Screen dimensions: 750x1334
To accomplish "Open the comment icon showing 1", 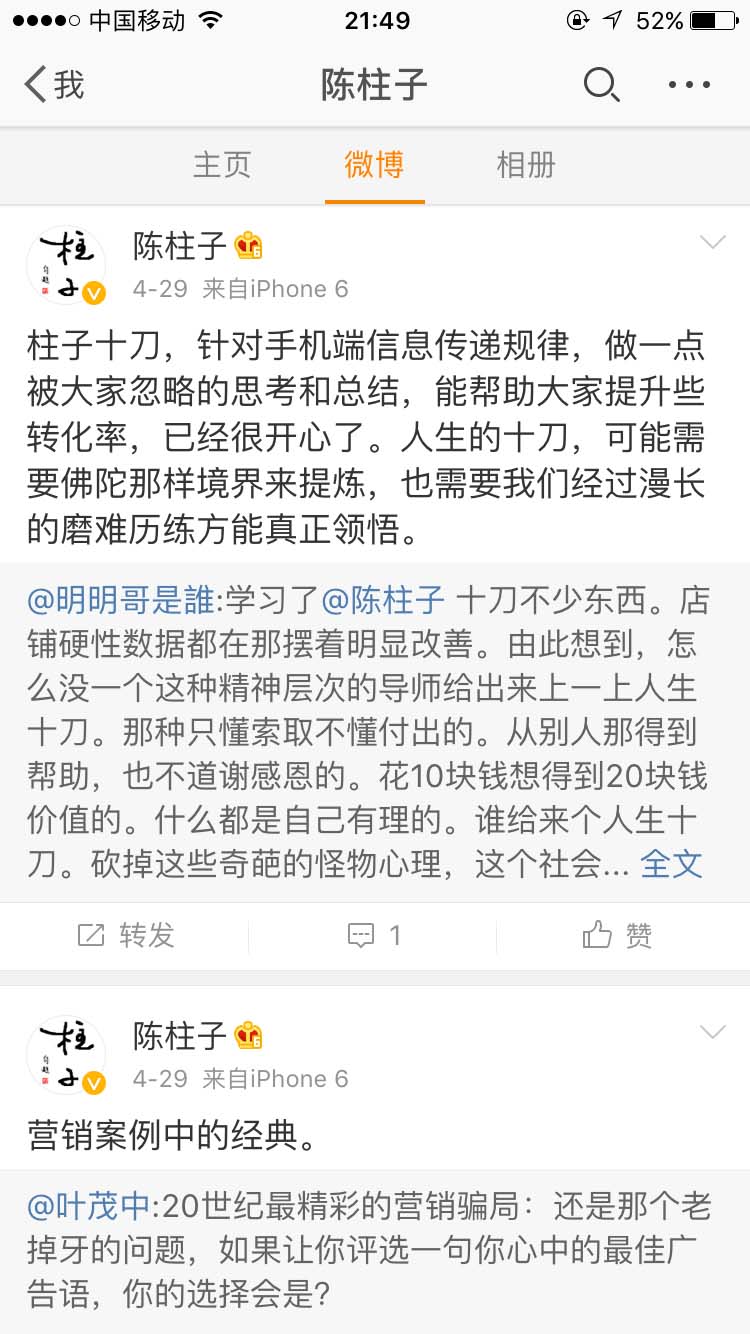I will [374, 935].
